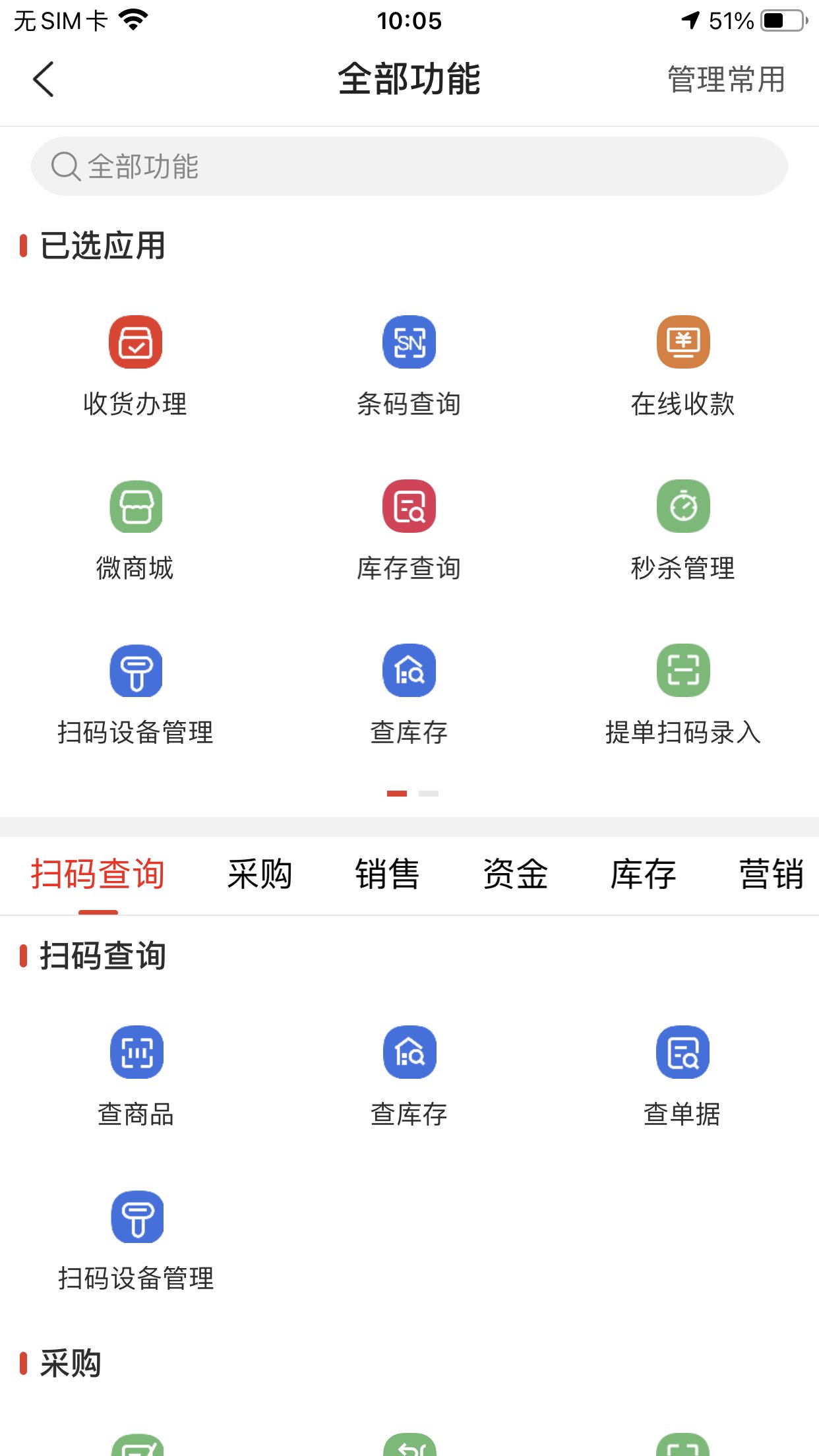Open 查商品 under 扫码查询 section
Image resolution: width=819 pixels, height=1456 pixels.
click(x=136, y=1052)
